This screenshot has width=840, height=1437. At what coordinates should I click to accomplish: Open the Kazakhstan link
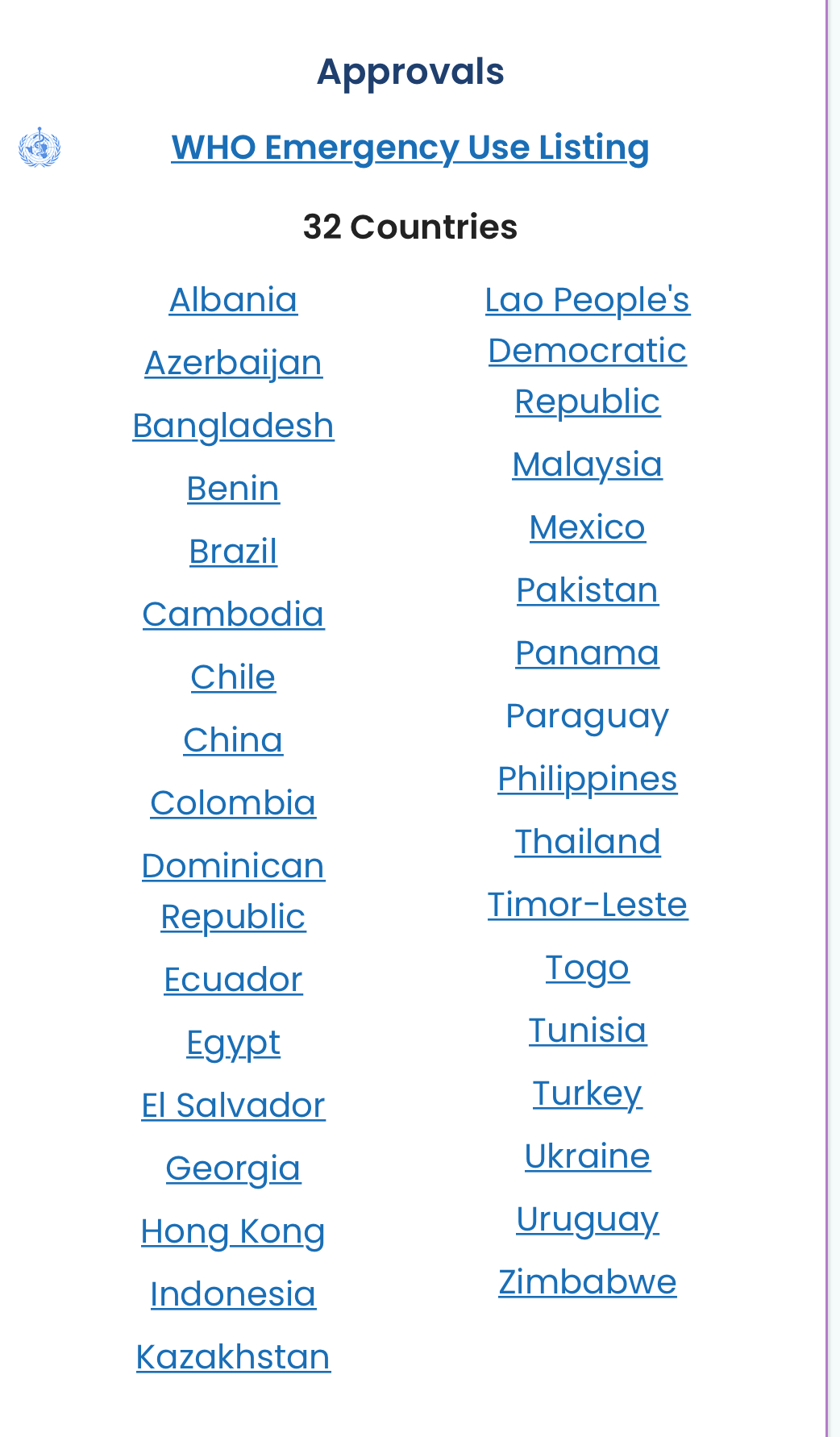point(233,1357)
